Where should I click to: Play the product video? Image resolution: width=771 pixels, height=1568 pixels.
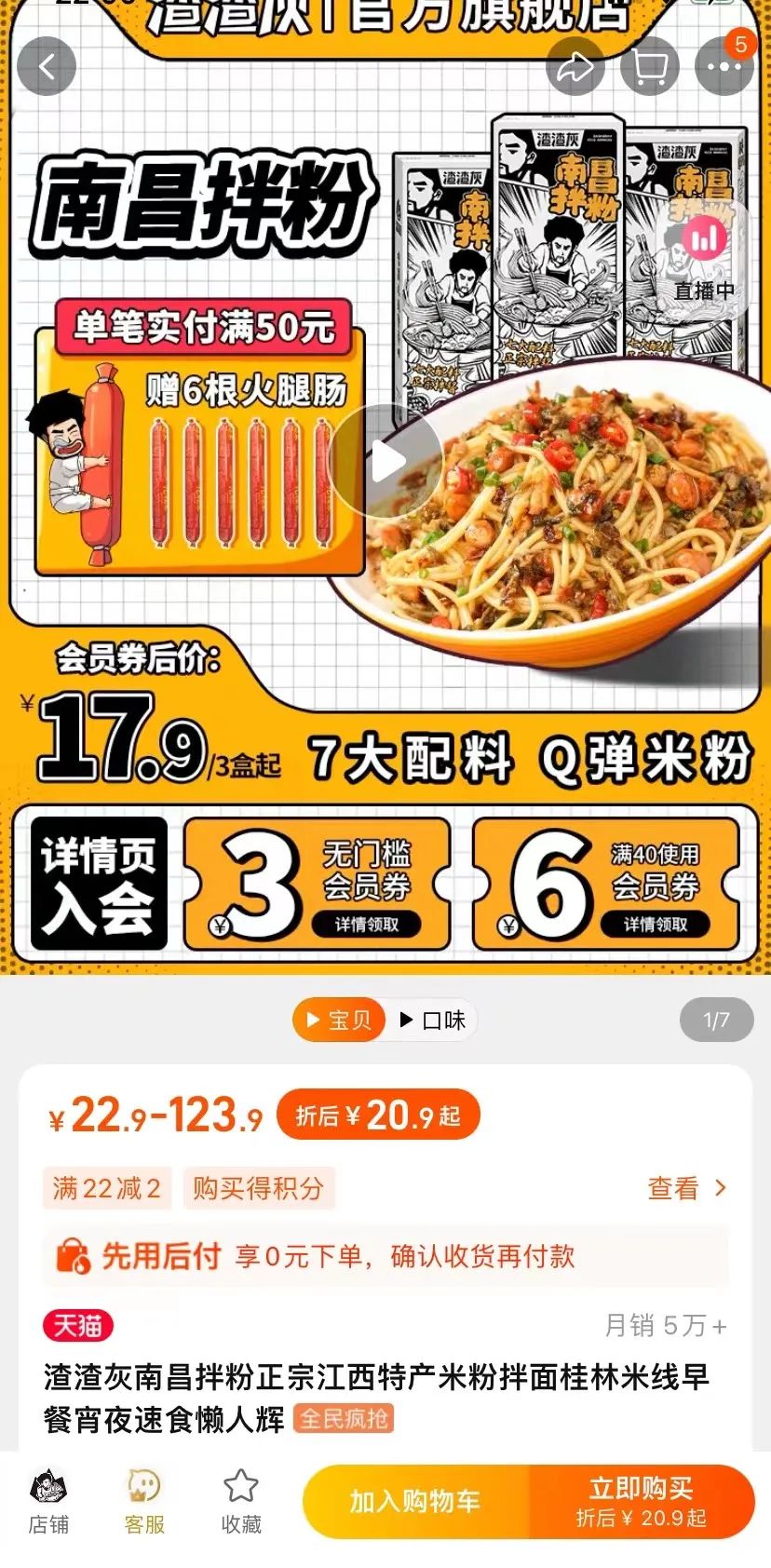point(391,458)
